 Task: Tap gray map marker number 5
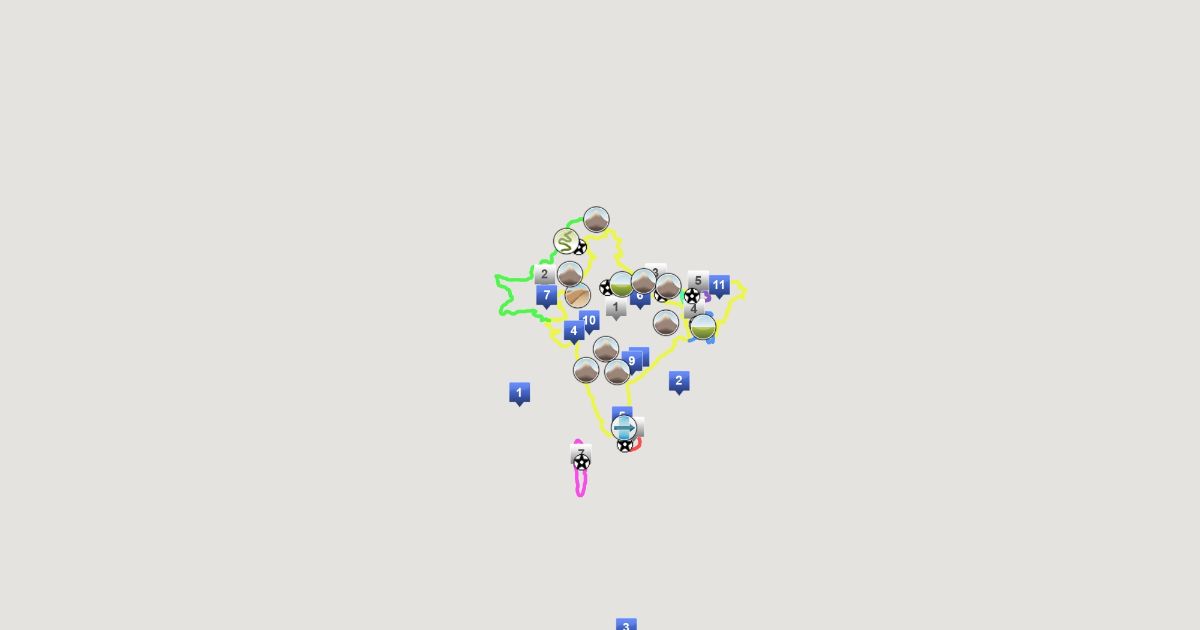[698, 281]
